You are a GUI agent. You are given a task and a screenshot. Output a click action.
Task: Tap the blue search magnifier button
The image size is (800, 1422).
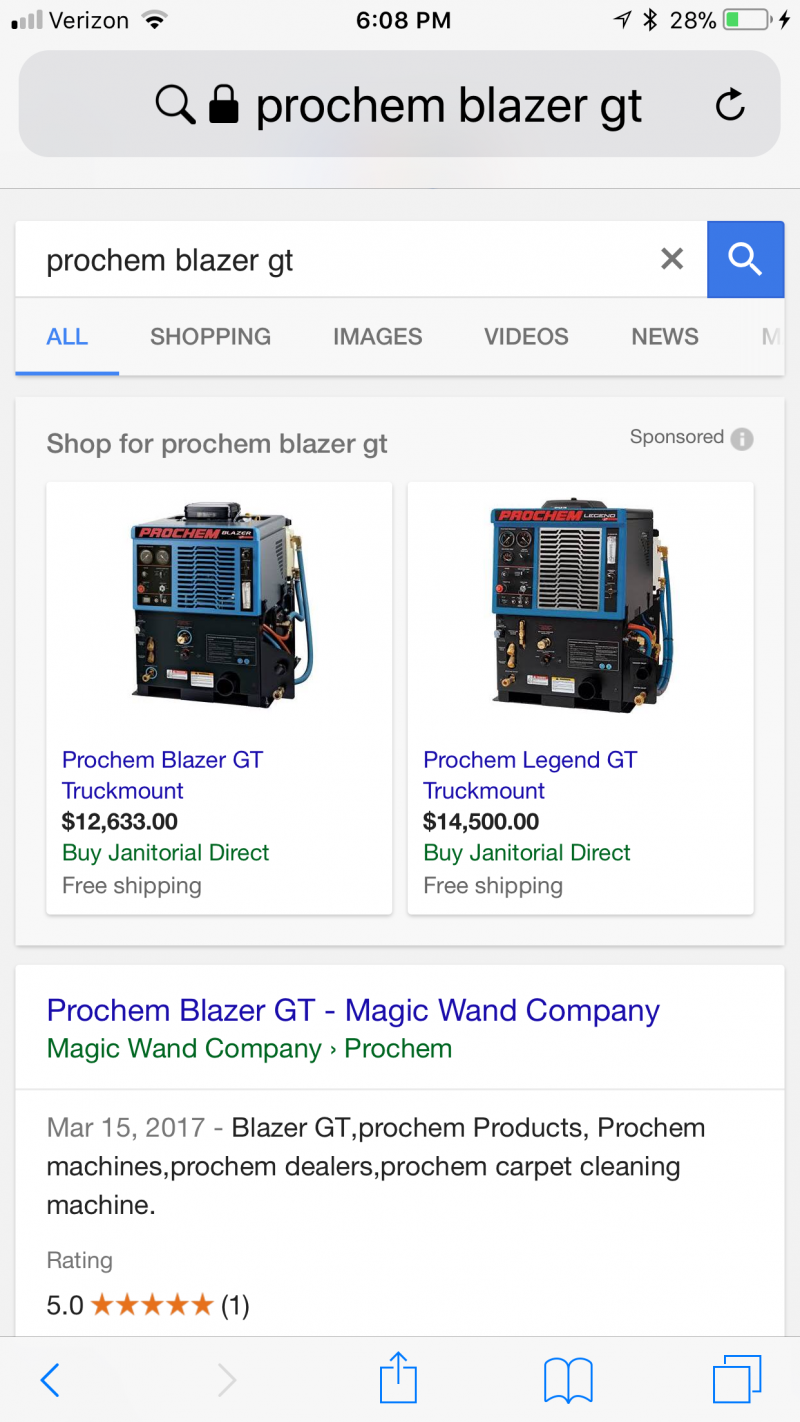745,260
